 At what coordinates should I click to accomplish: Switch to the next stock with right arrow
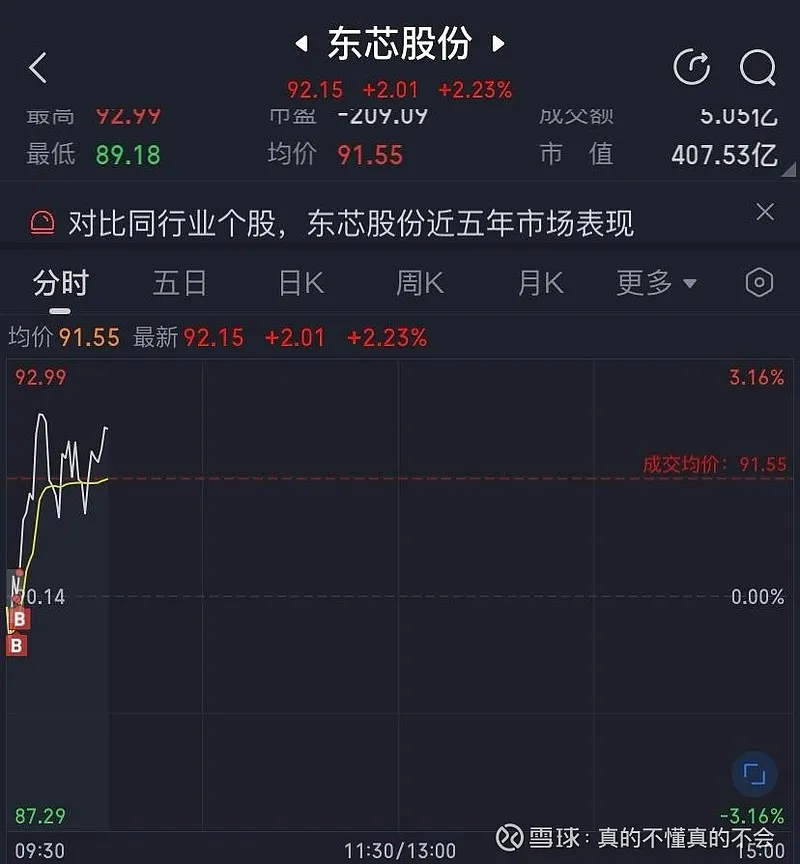pyautogui.click(x=498, y=44)
